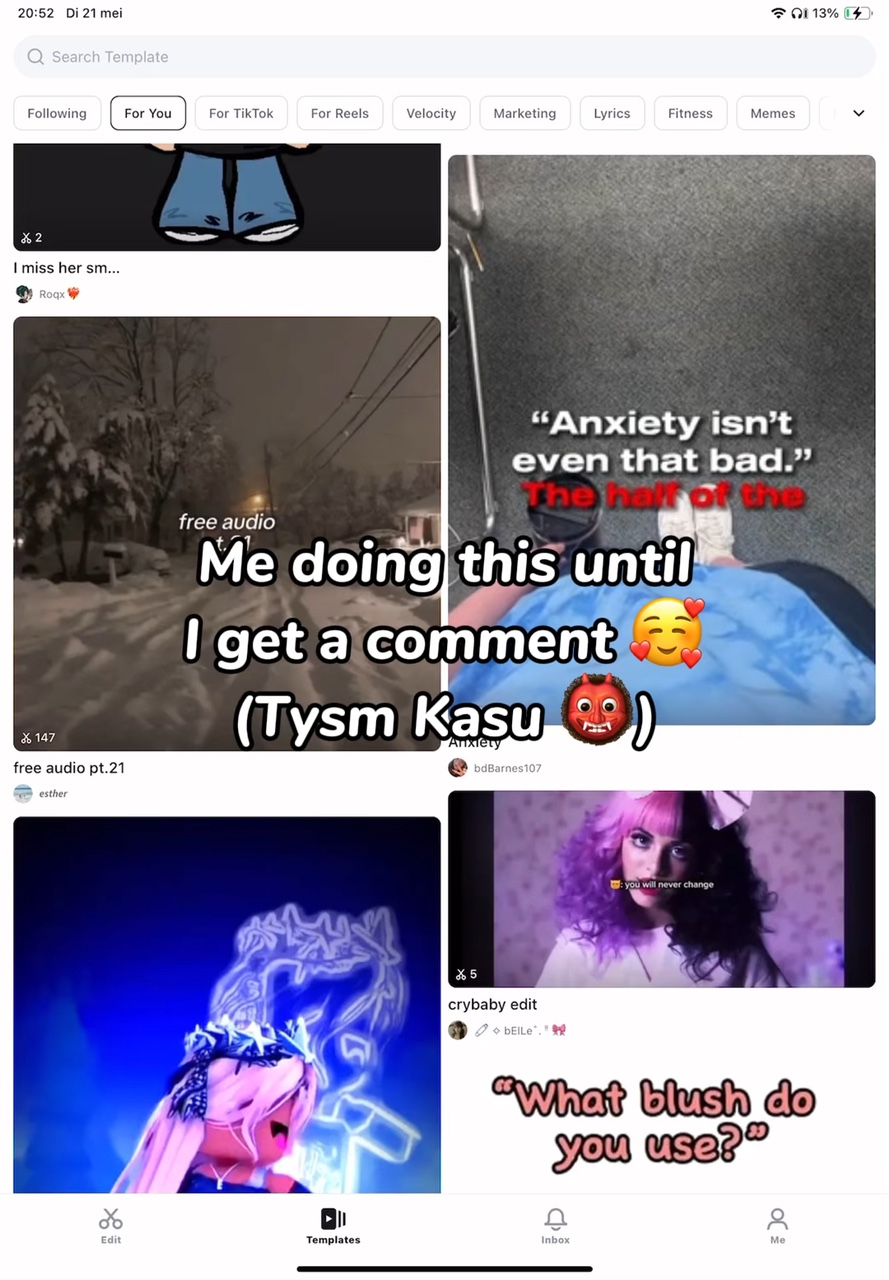Viewport: 889px width, 1280px height.
Task: Open the Templates section icon
Action: 333,1219
